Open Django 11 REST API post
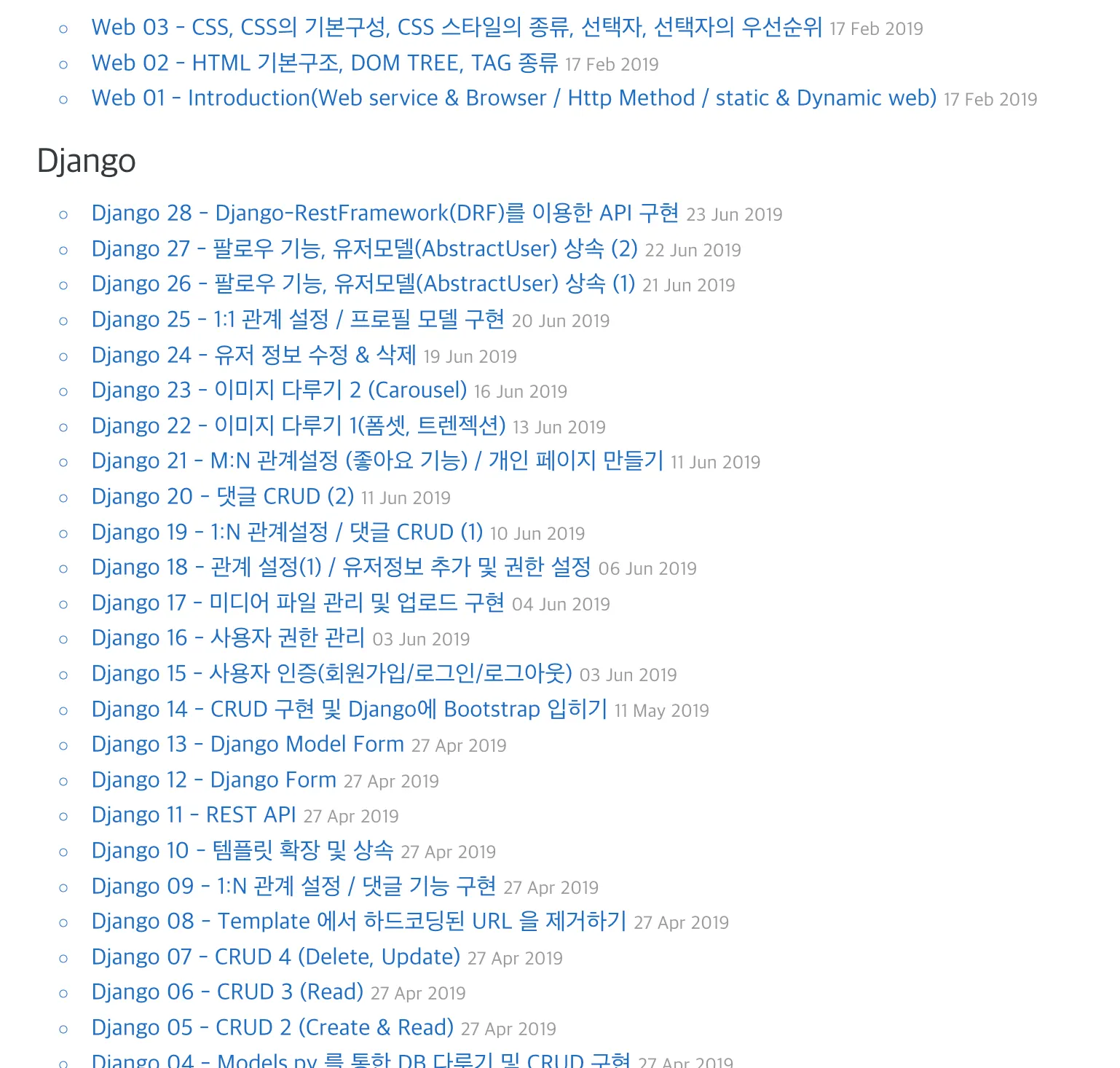 click(194, 815)
